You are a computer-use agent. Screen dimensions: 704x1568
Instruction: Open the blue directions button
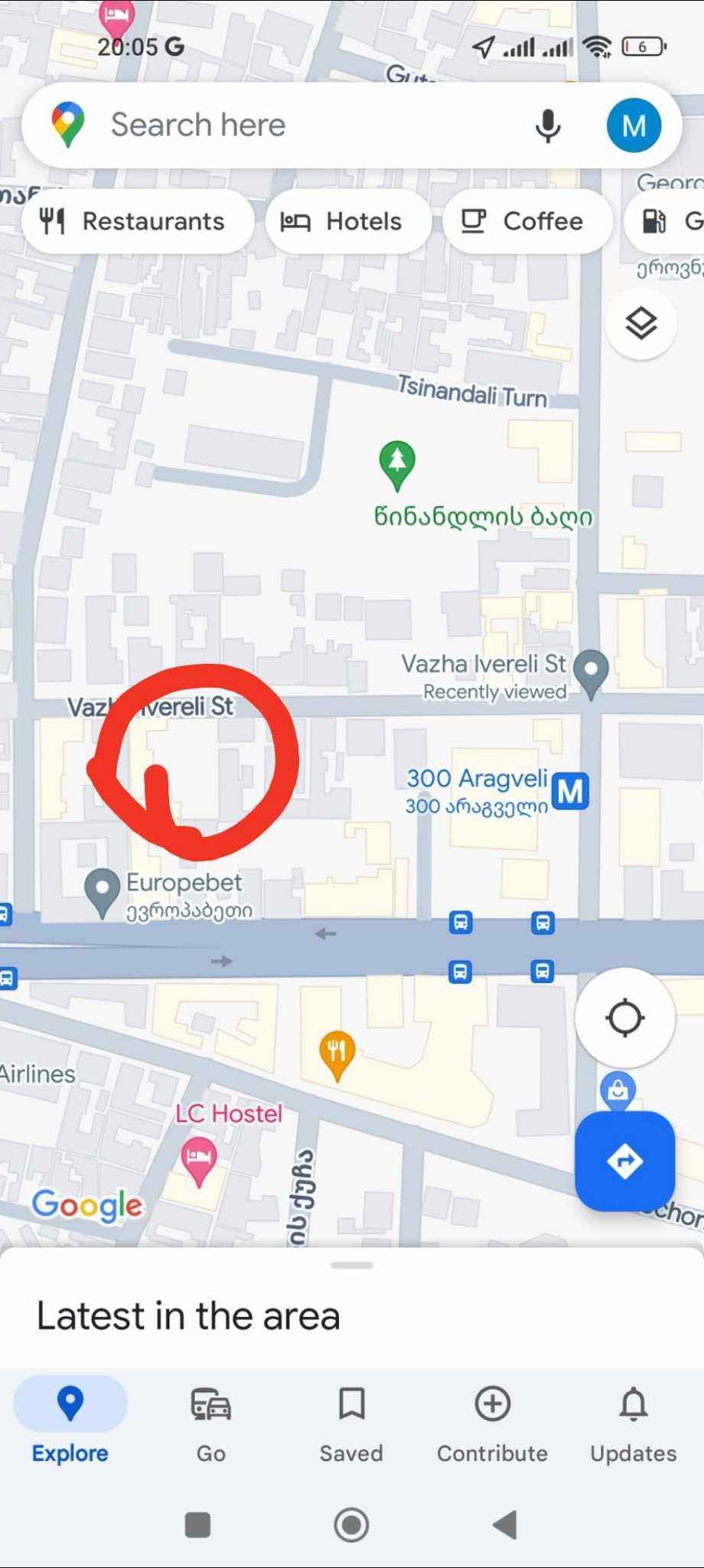click(624, 1161)
